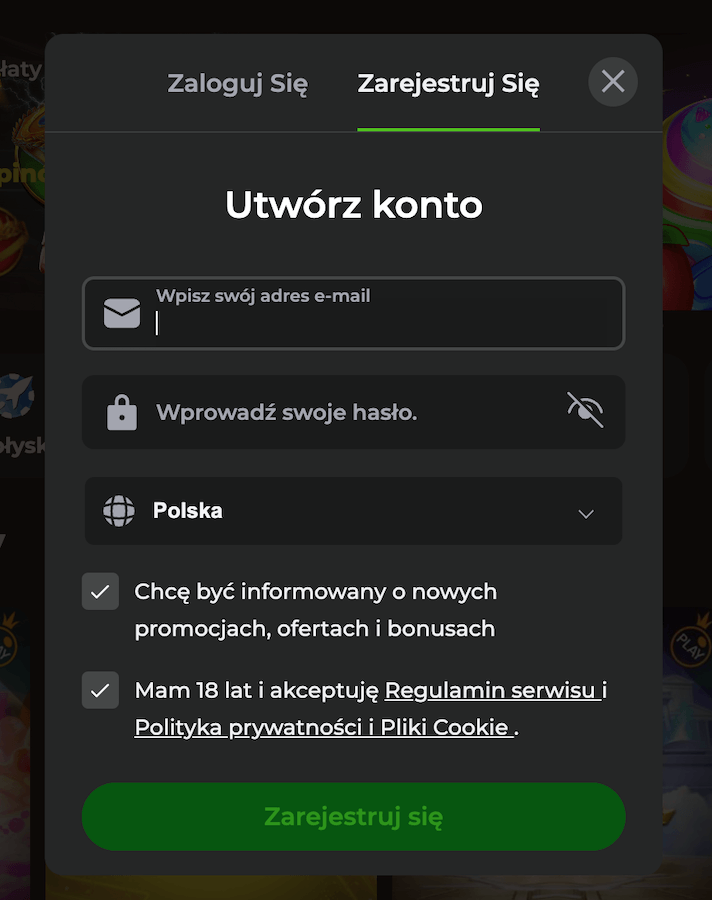Toggle password visibility eye icon

pos(585,411)
